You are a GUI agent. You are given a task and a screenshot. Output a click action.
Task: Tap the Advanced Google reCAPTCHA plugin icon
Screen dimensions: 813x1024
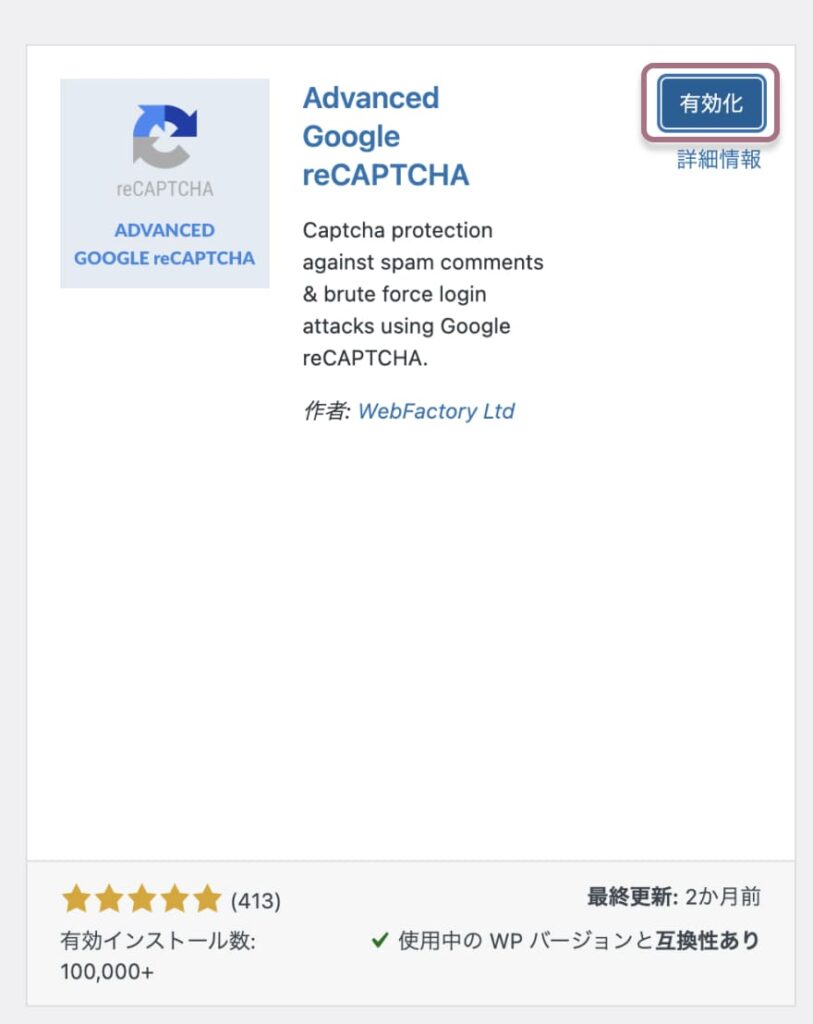tap(165, 183)
